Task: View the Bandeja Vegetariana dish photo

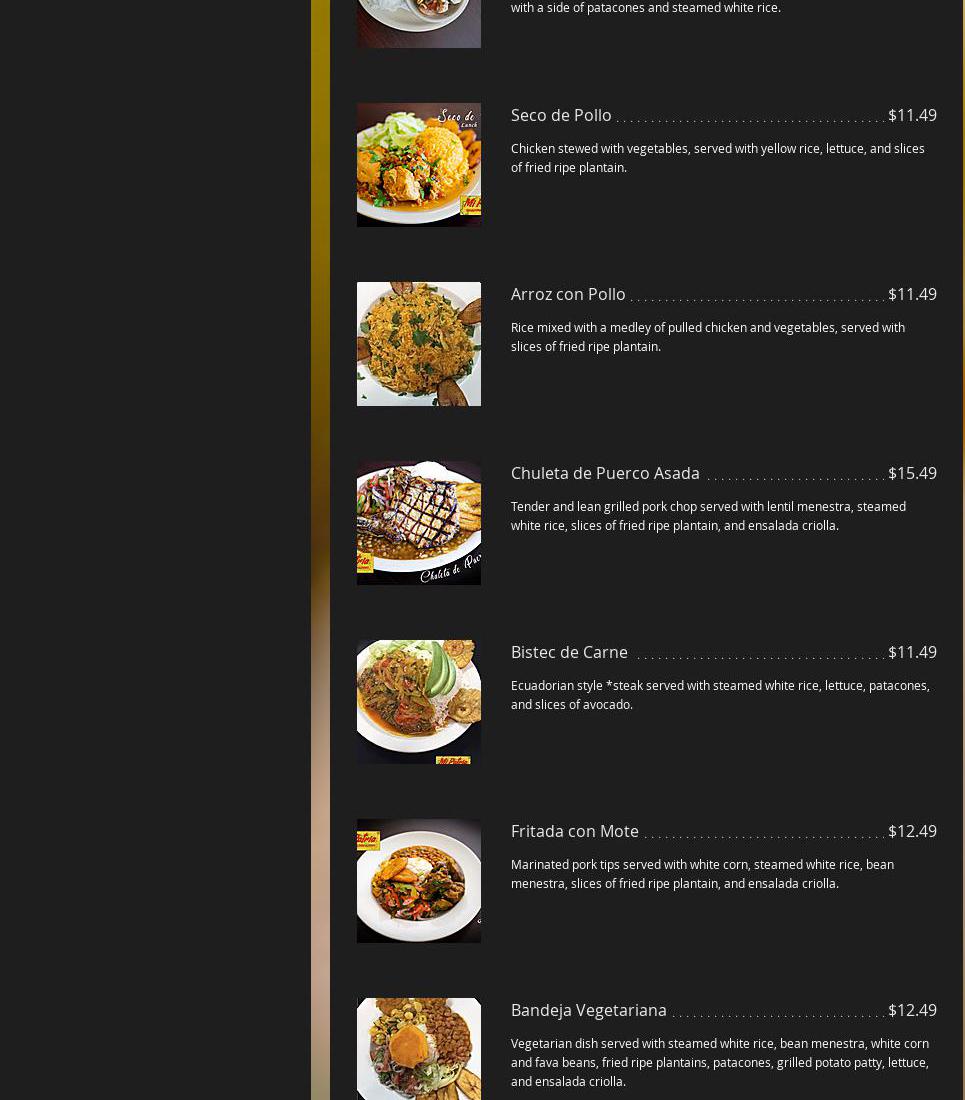Action: (x=418, y=1050)
